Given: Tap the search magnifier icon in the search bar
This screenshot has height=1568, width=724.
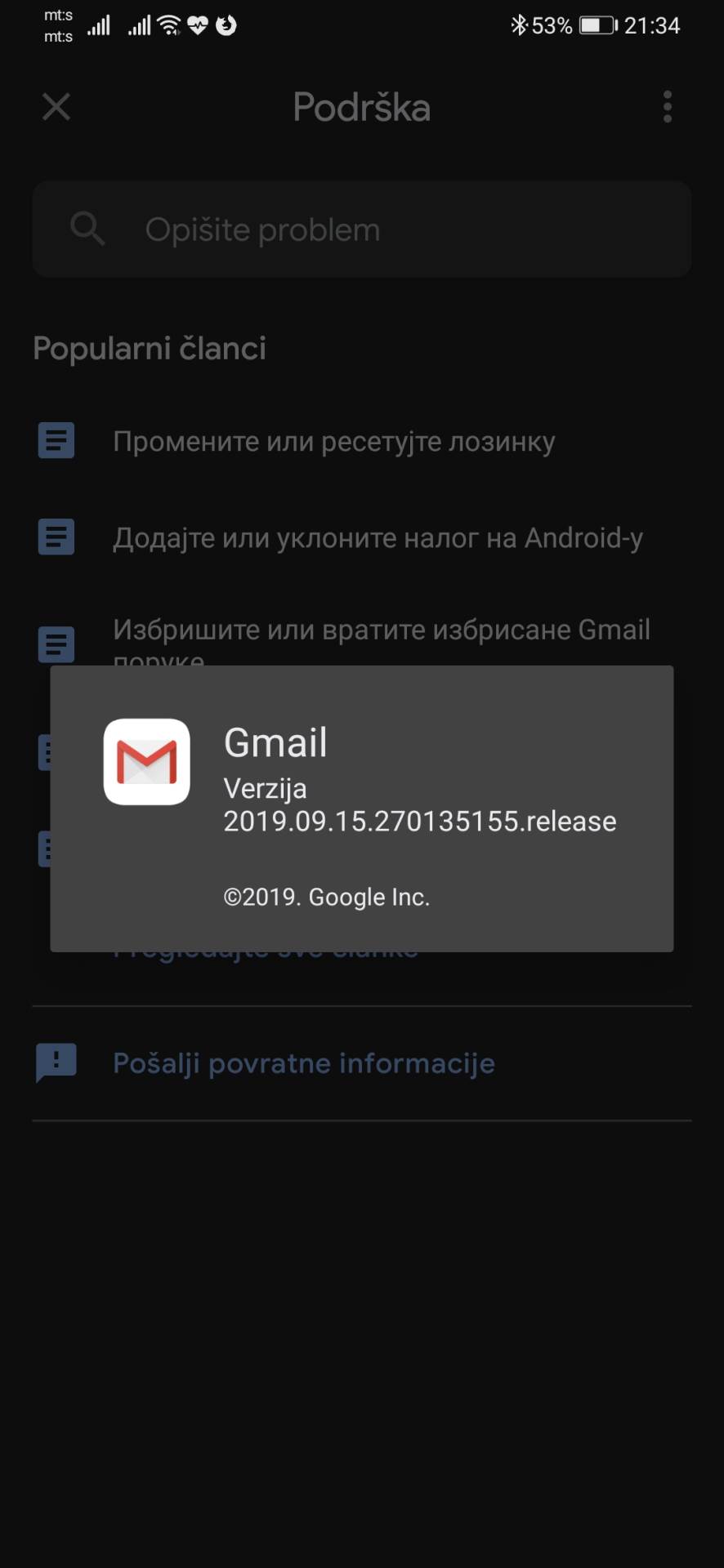Looking at the screenshot, I should pos(87,229).
